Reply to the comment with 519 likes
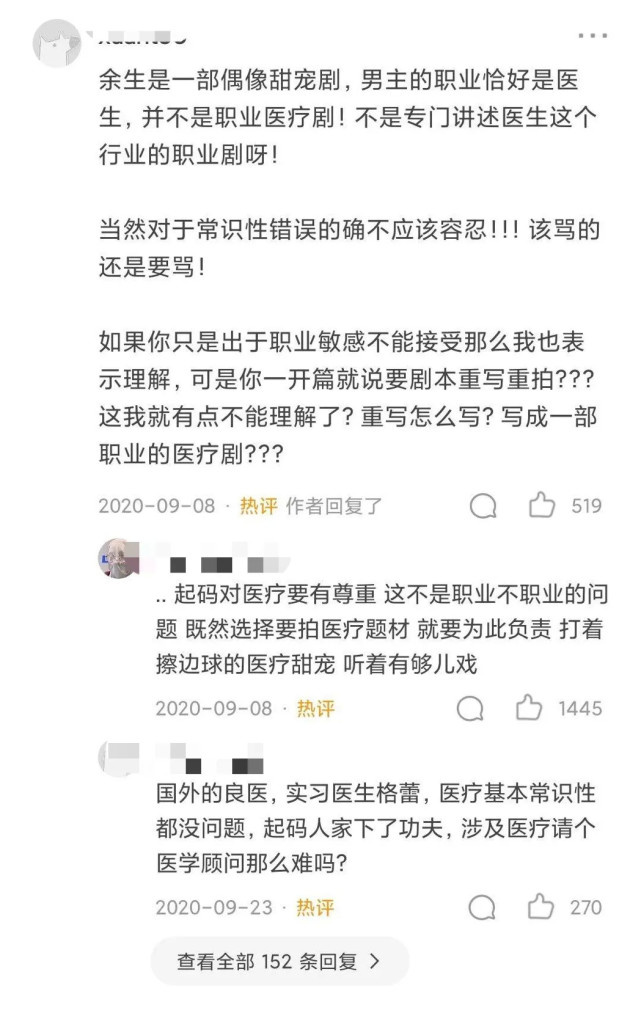Viewport: 641px width, 1013px height. pos(483,506)
